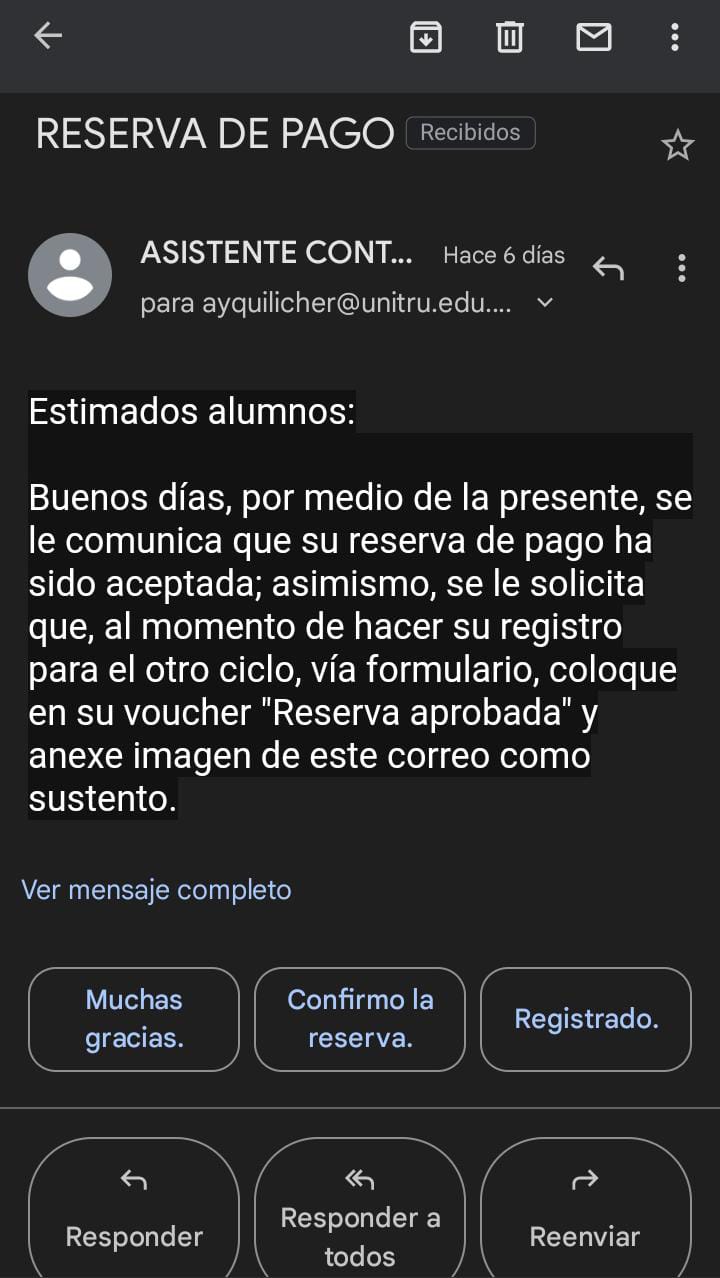720x1278 pixels.
Task: Archive this email
Action: click(426, 37)
